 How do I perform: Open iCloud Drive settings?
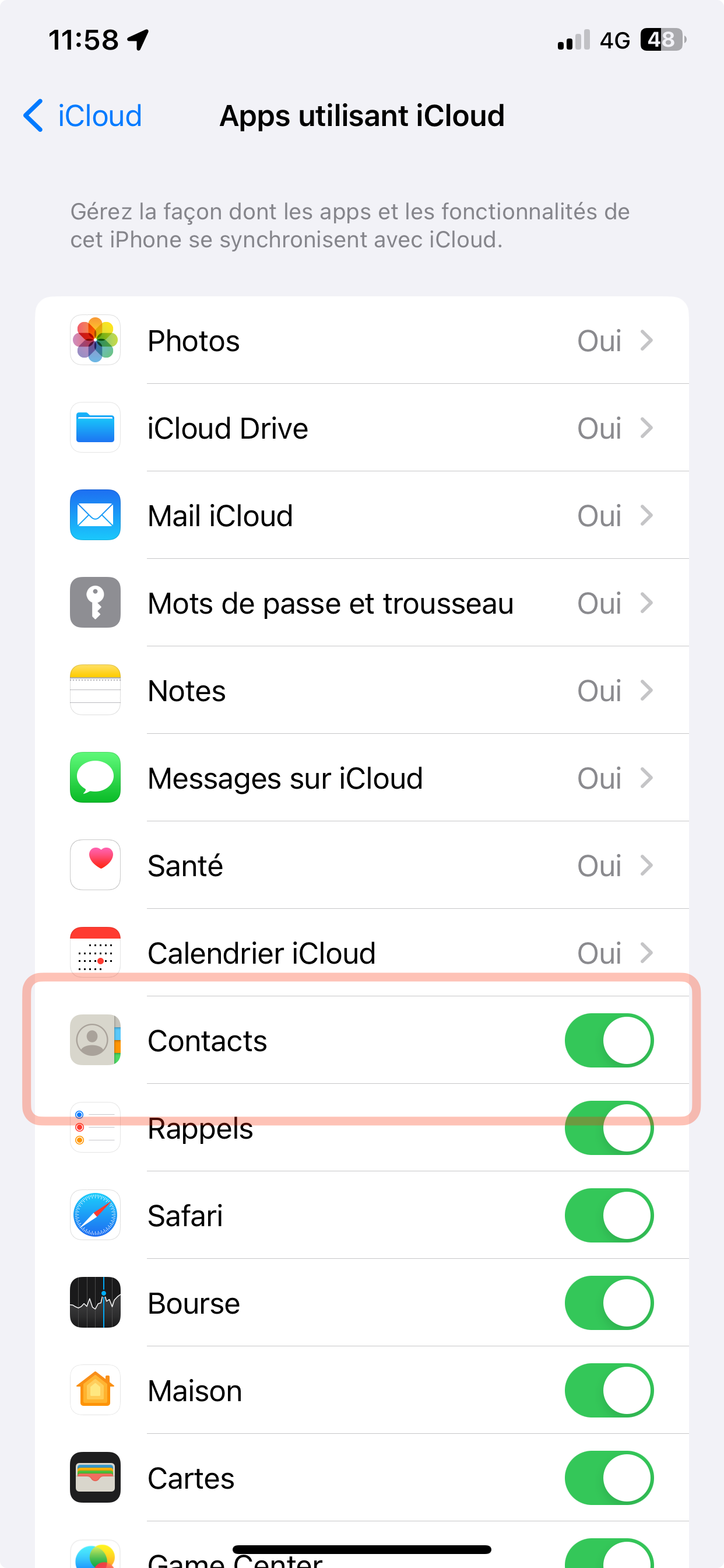361,428
